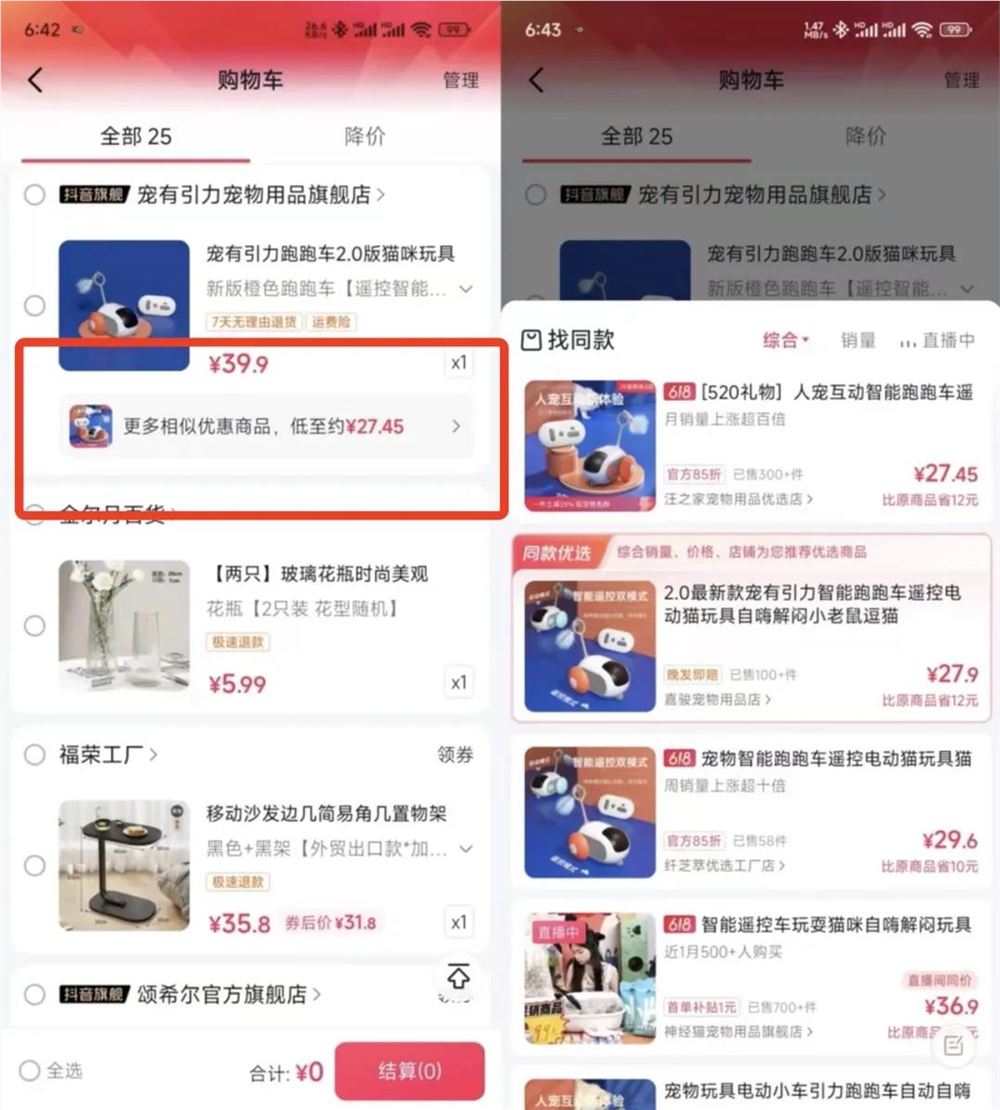Switch to the 降价 tab
Viewport: 1000px width, 1110px height.
[364, 136]
